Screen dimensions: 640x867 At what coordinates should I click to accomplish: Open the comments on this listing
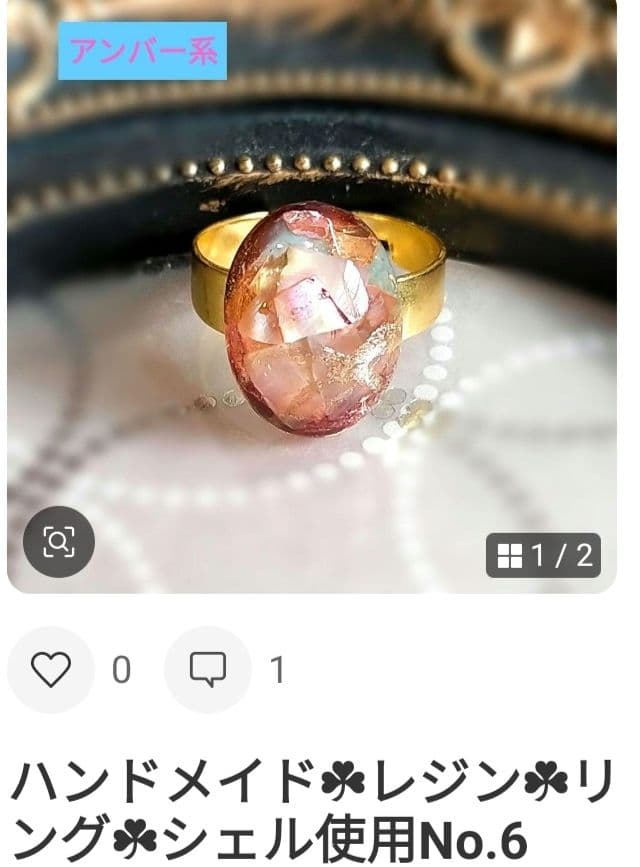(x=207, y=669)
